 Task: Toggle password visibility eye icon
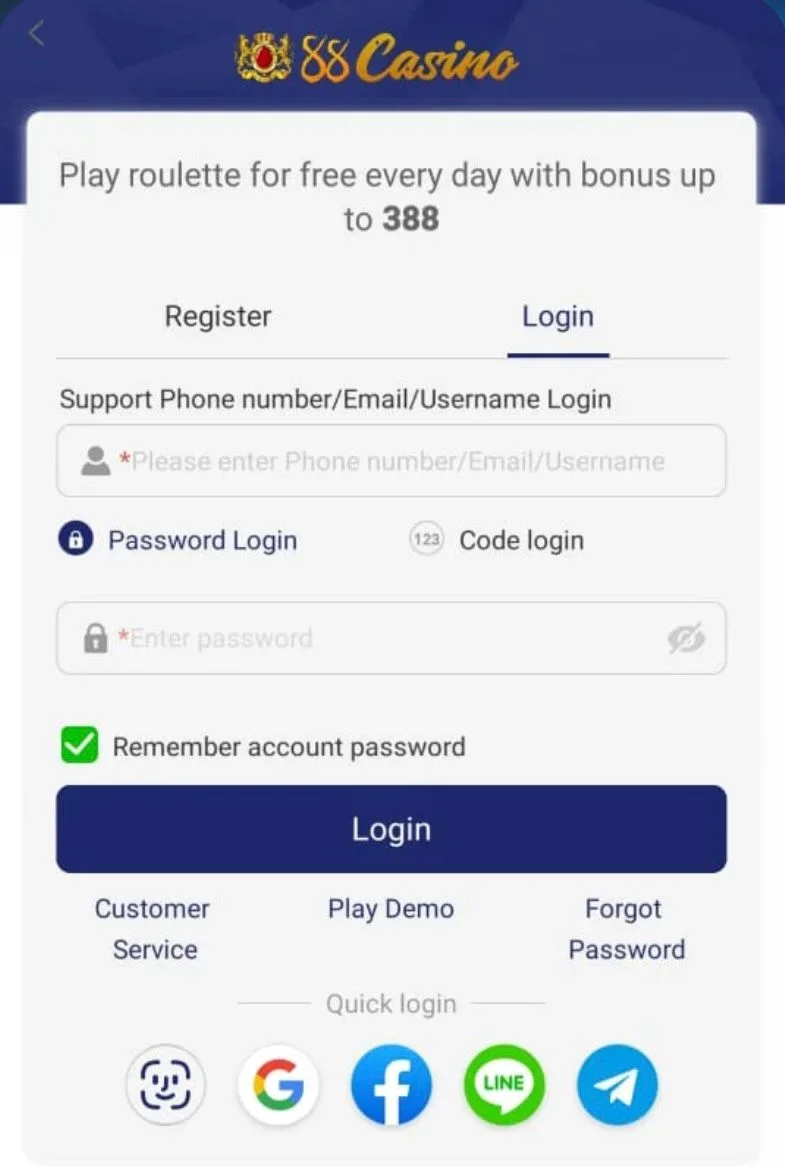pyautogui.click(x=686, y=638)
